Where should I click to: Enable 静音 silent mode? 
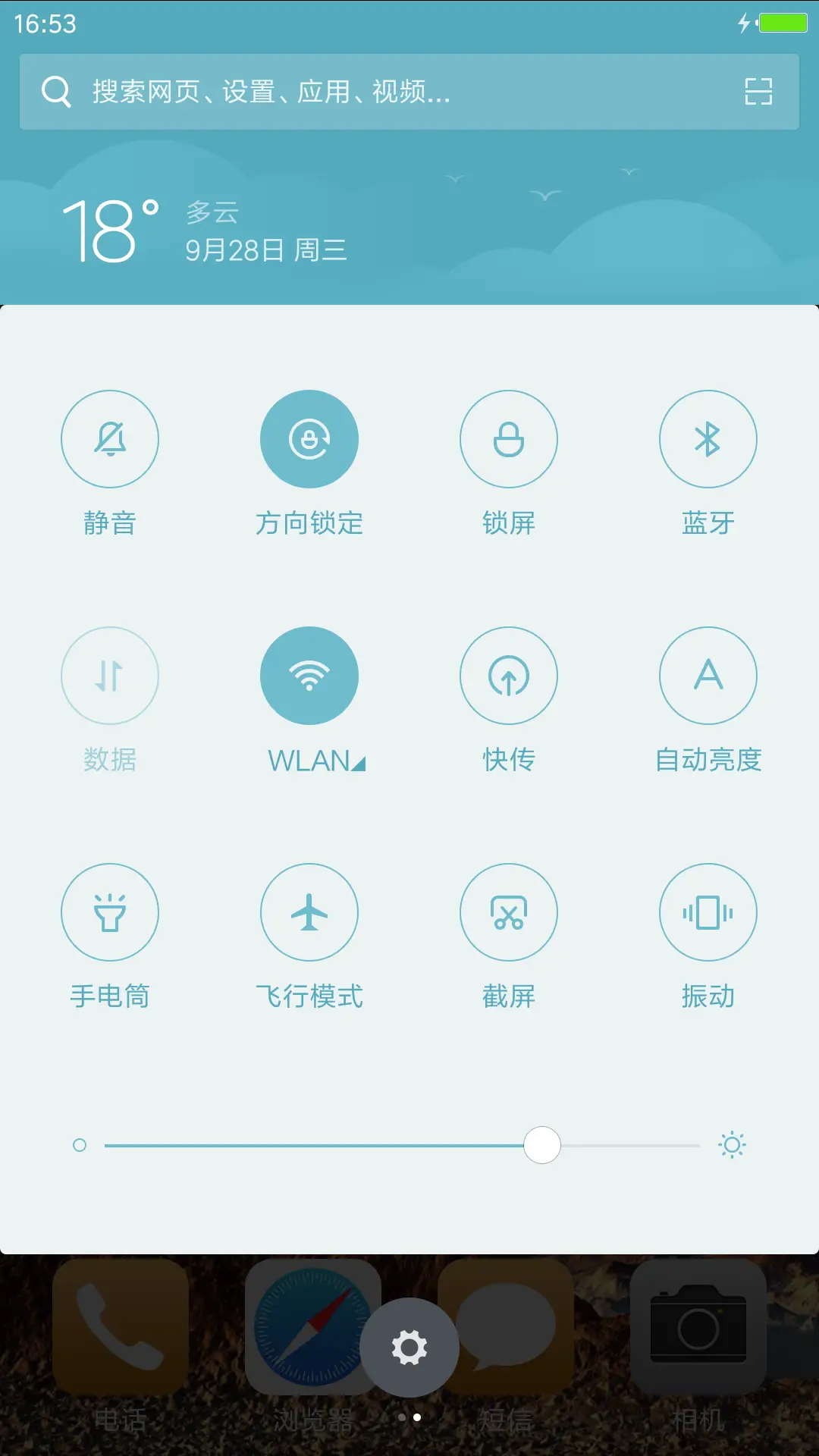pyautogui.click(x=110, y=438)
